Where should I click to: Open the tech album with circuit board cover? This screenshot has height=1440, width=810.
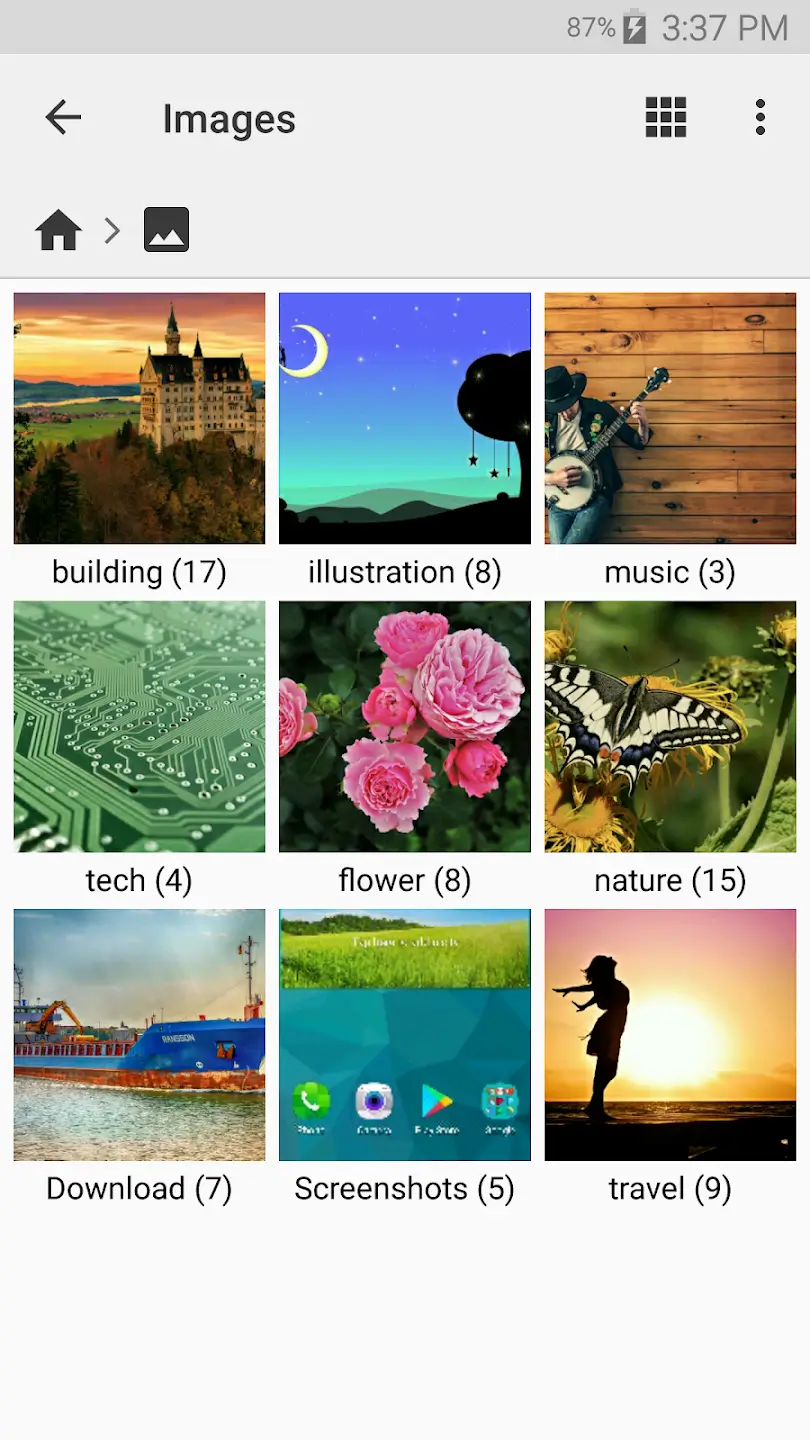click(x=138, y=727)
